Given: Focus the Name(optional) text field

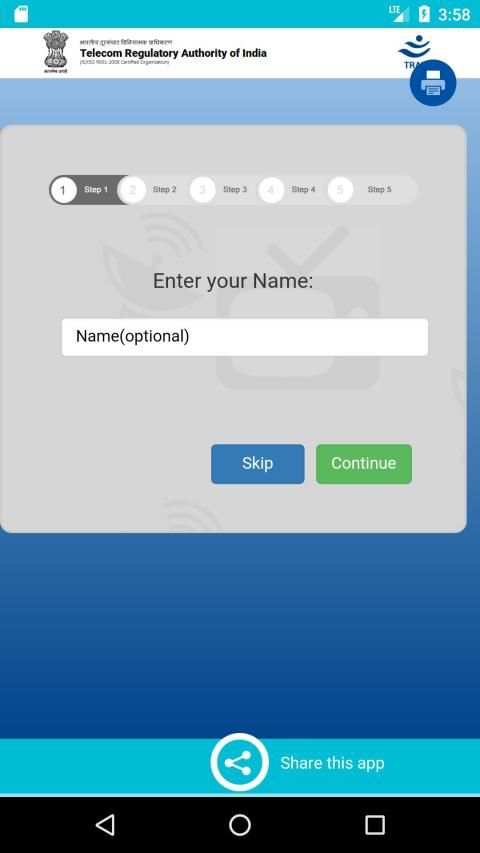Looking at the screenshot, I should click(245, 337).
